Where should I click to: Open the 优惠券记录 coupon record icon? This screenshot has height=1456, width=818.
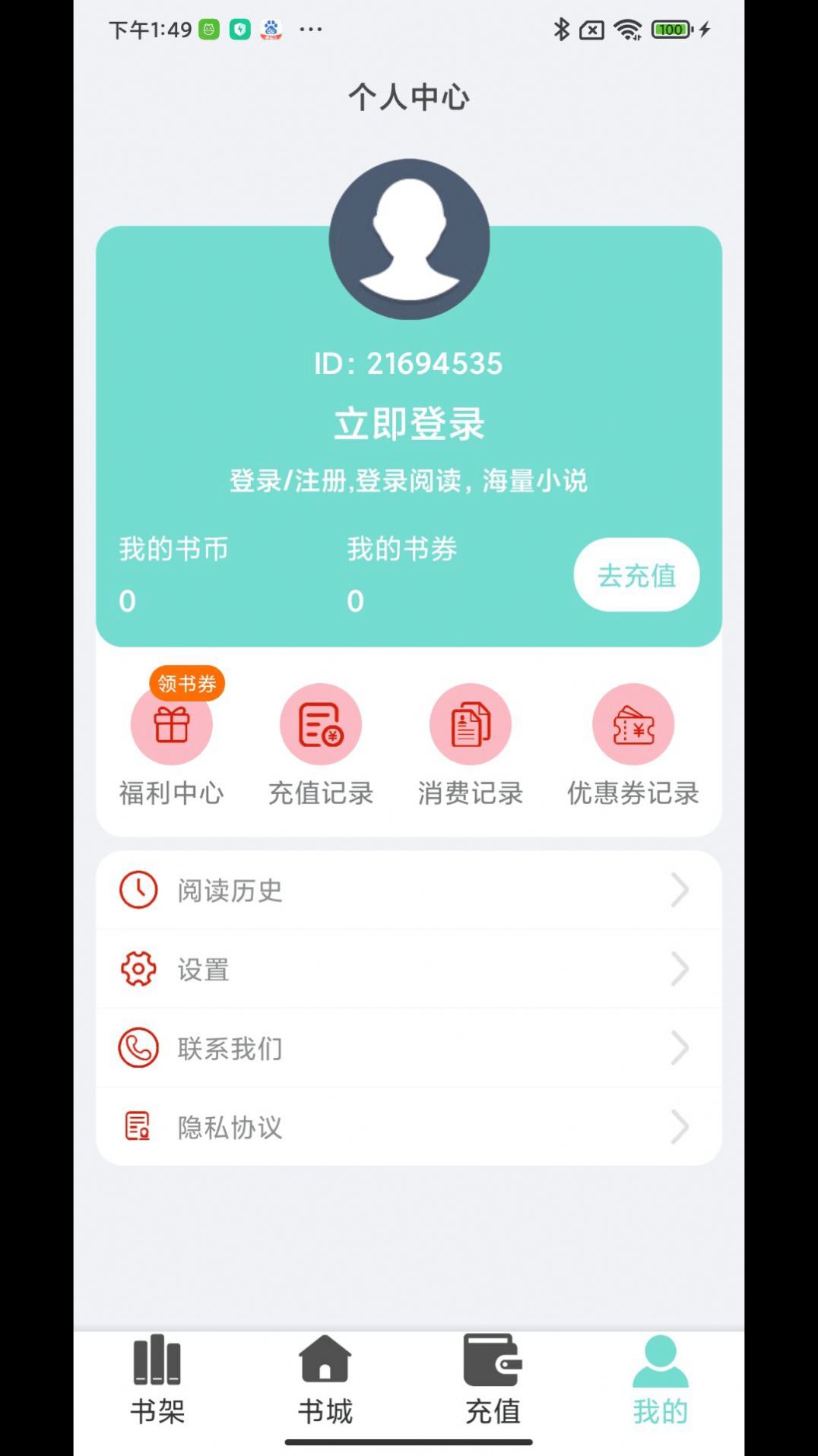coord(634,724)
